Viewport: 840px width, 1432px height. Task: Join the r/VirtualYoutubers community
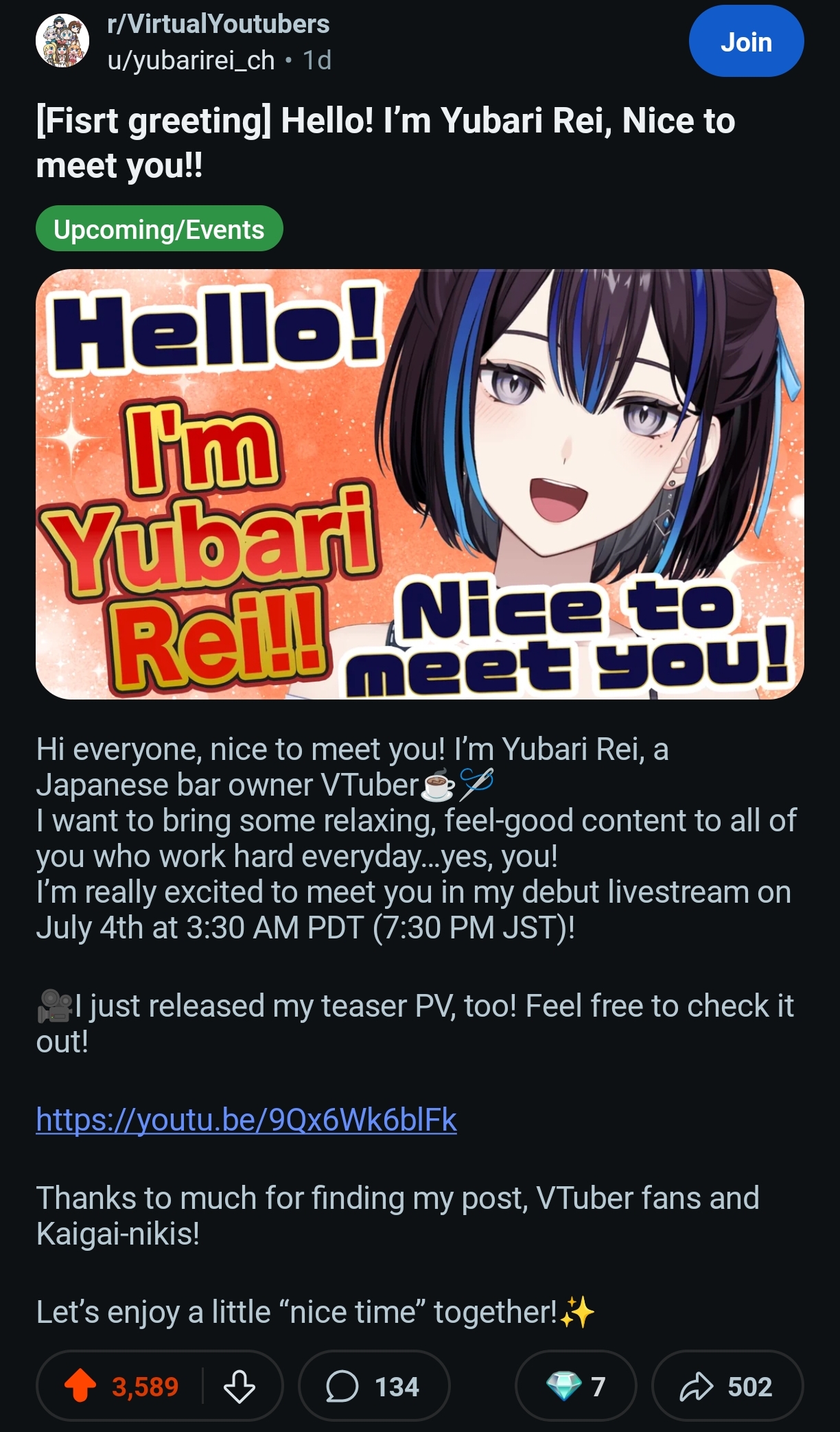tap(746, 42)
